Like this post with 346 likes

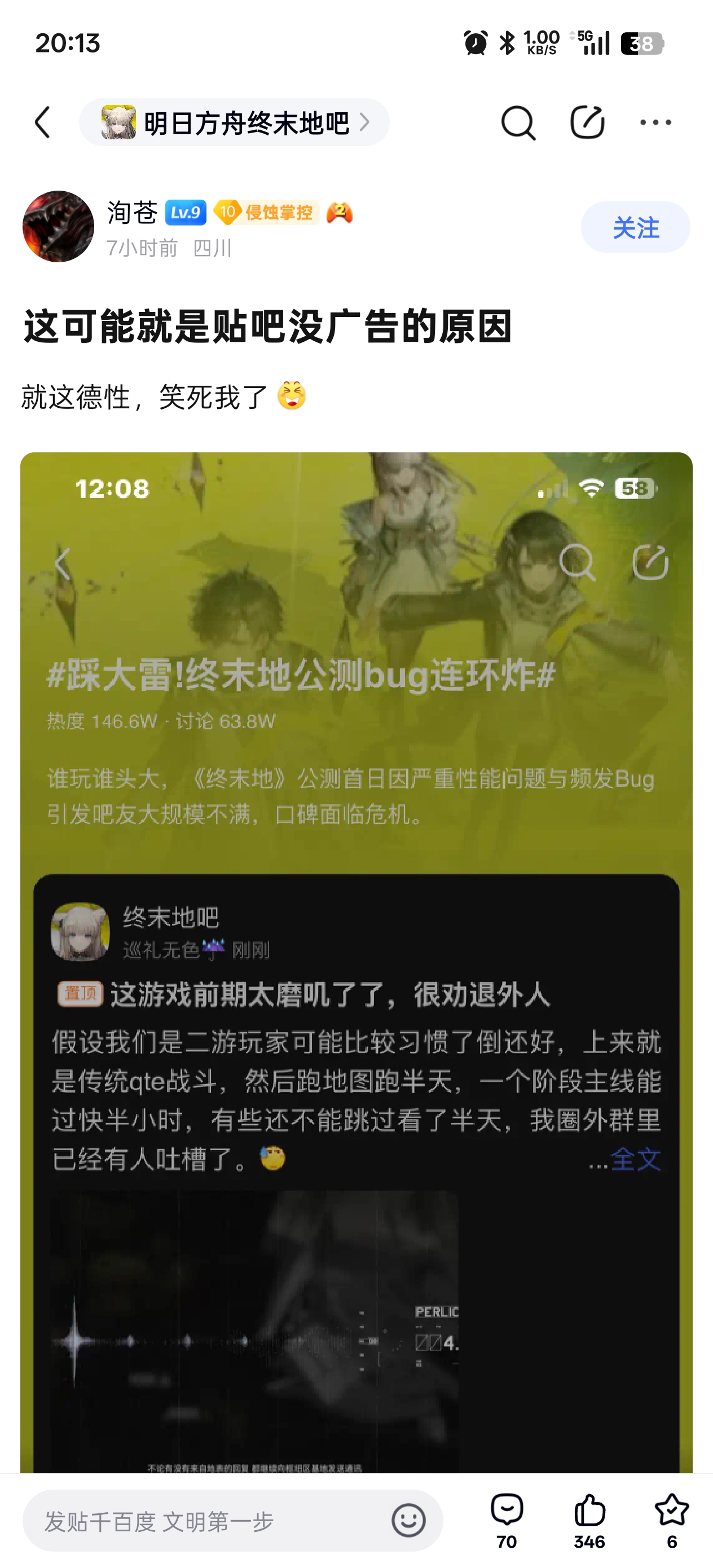click(x=589, y=1521)
